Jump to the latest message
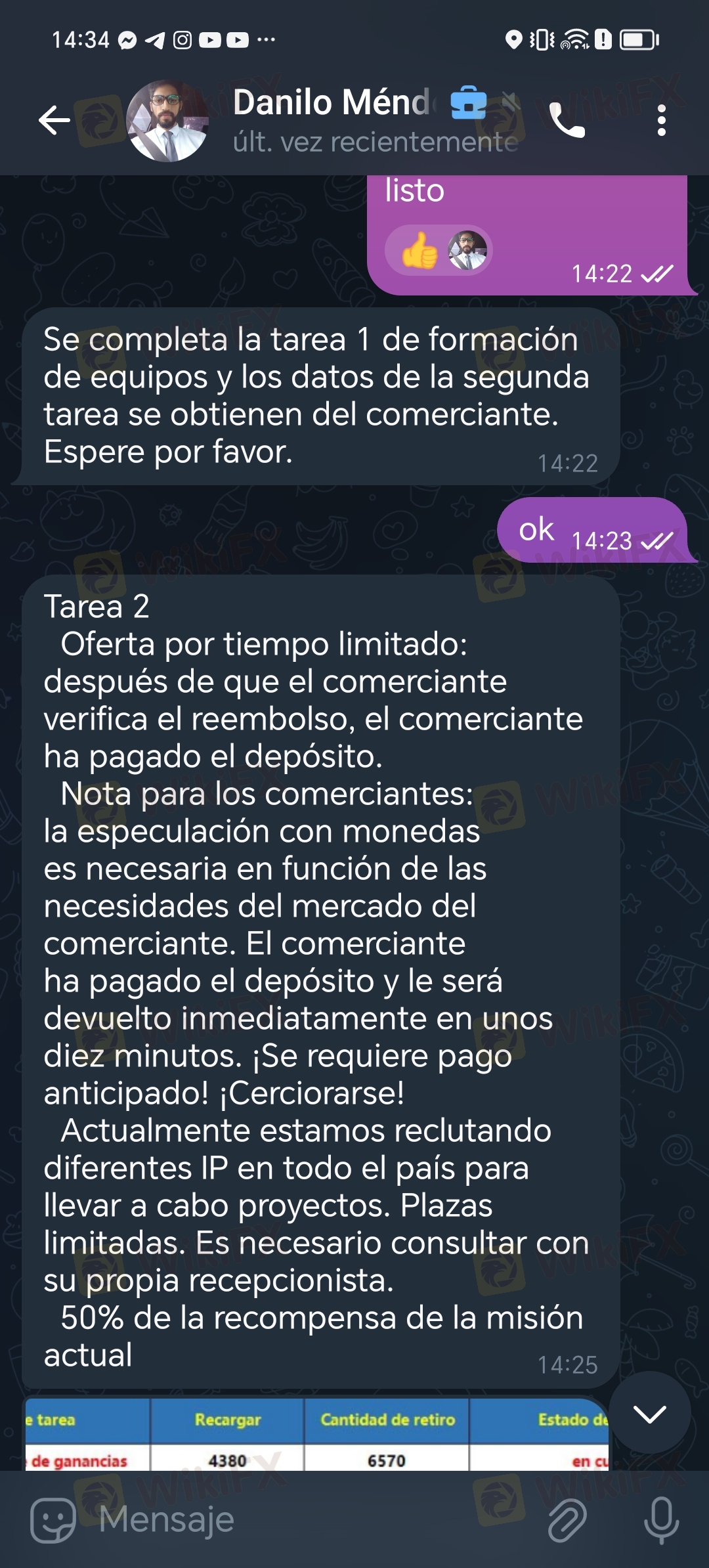This screenshot has height=1568, width=709. 649,1414
